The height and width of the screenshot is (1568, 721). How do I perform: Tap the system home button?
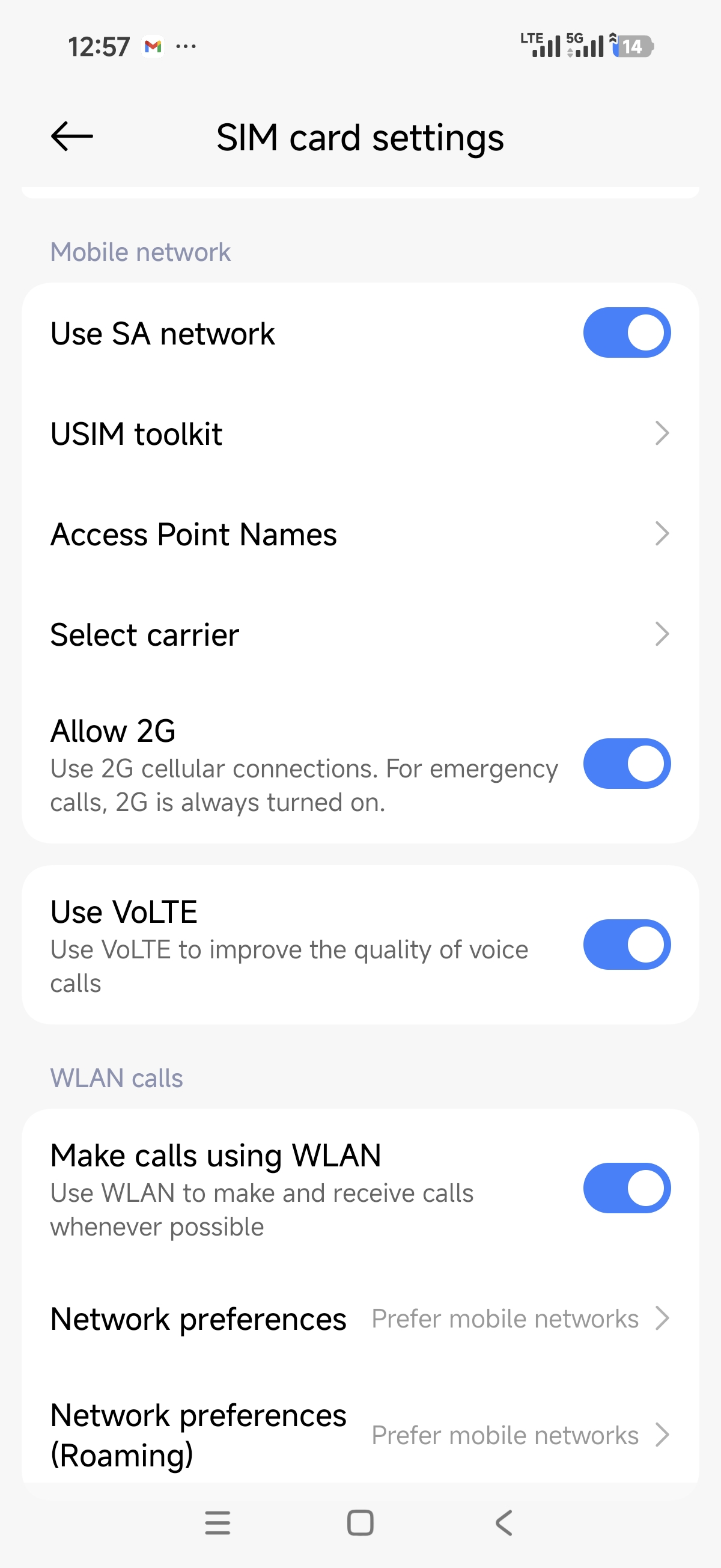pos(360,1523)
